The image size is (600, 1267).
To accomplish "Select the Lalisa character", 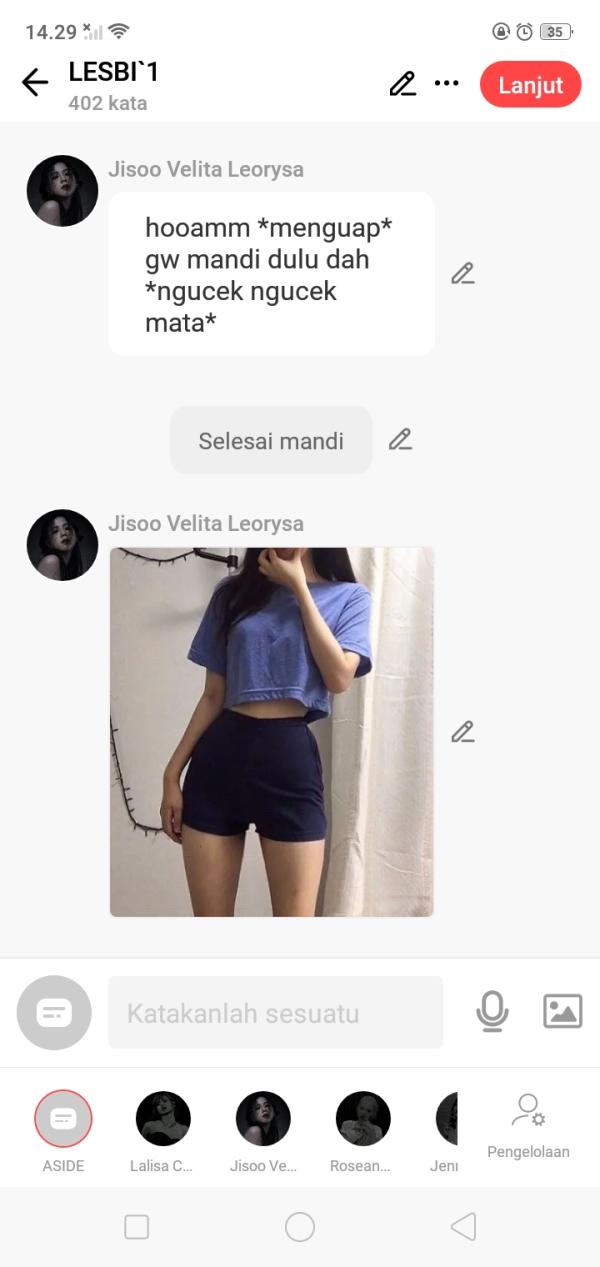I will tap(163, 1119).
